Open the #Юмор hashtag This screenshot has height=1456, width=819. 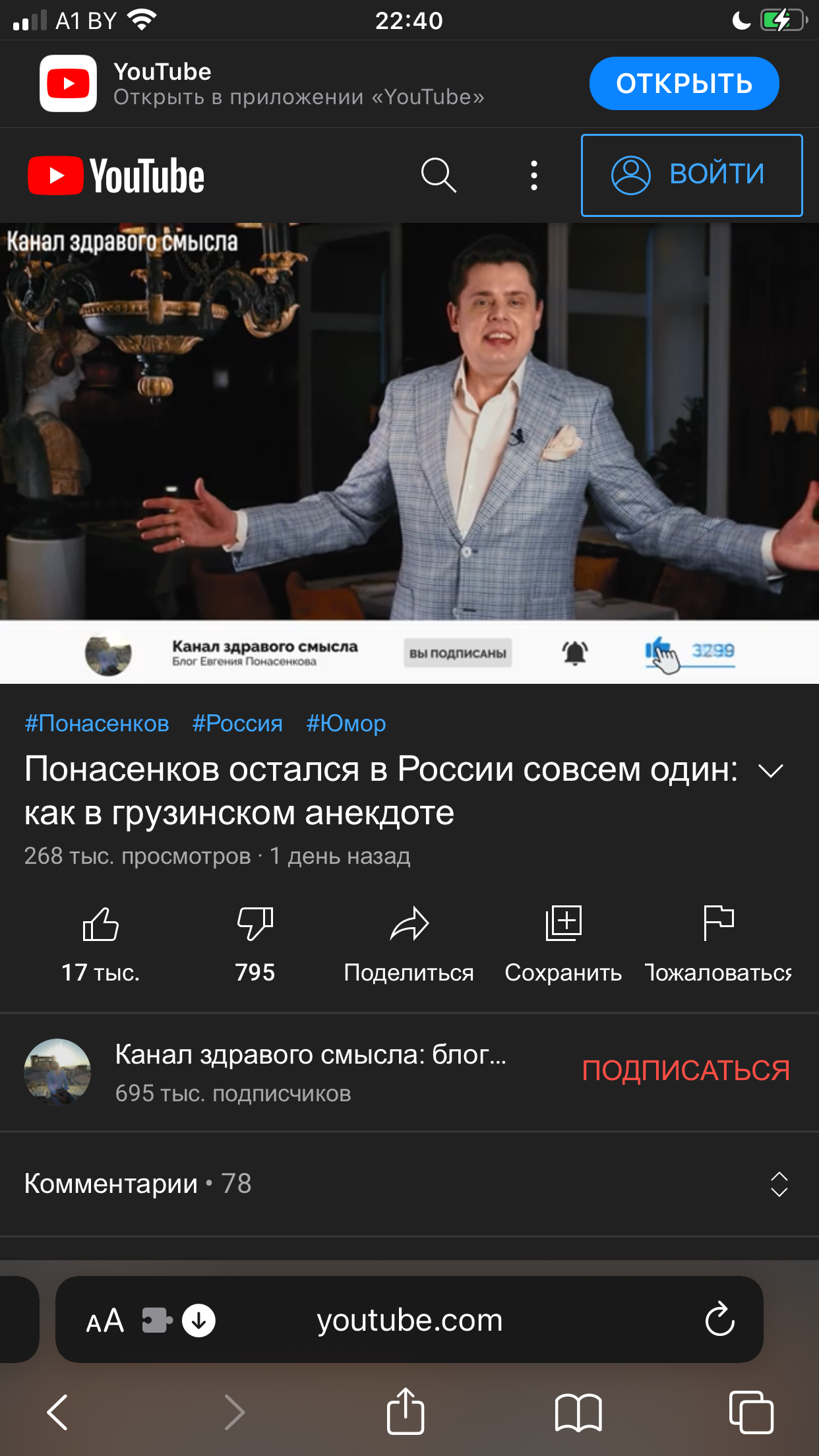tap(346, 723)
